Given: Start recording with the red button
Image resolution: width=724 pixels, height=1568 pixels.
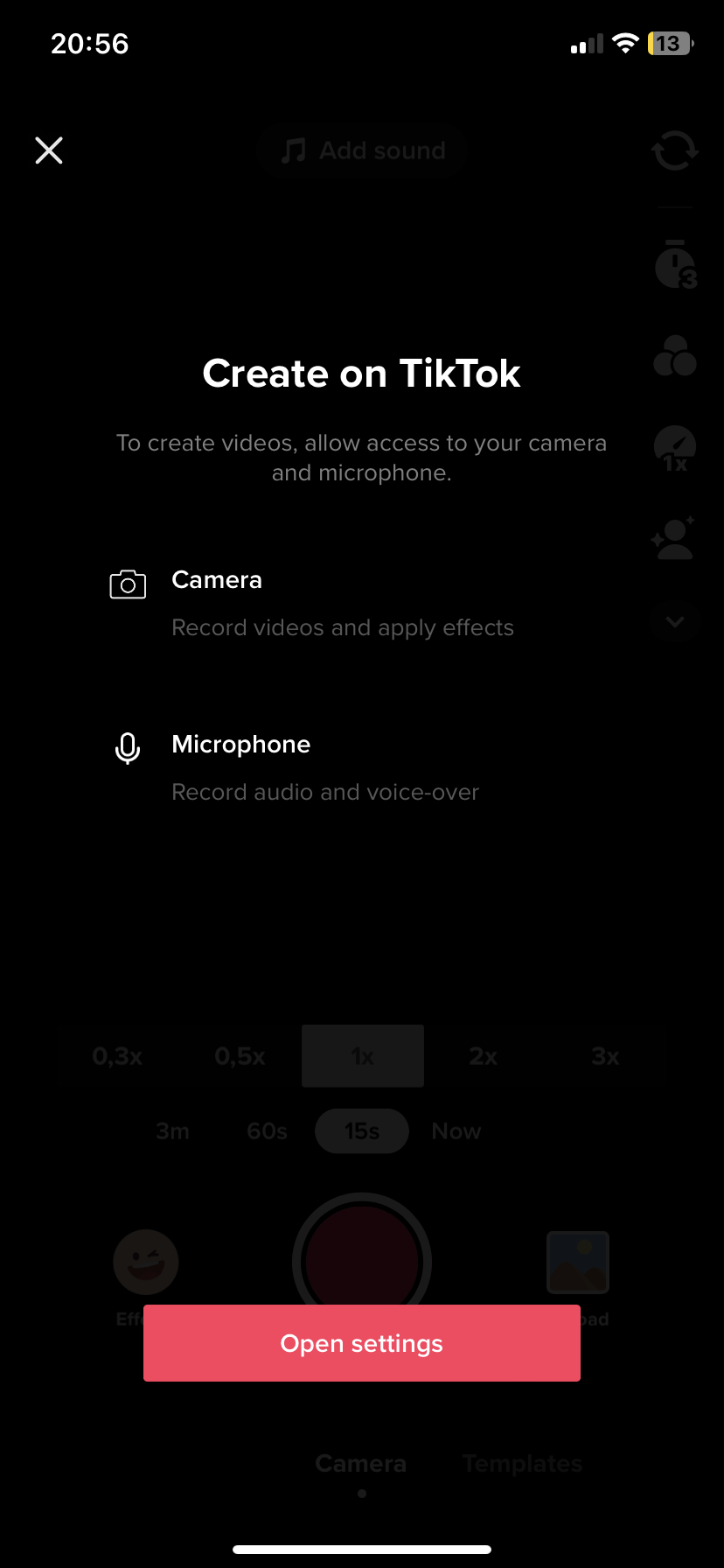Looking at the screenshot, I should [x=362, y=1262].
